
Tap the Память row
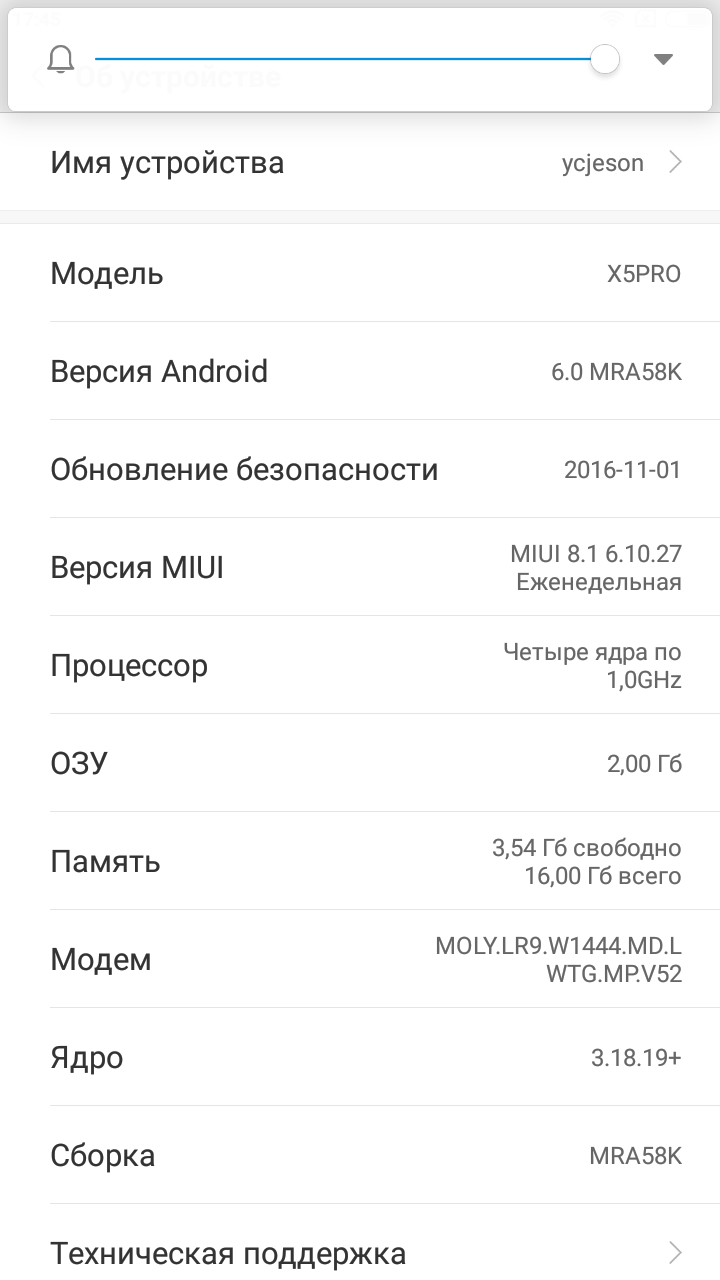click(x=360, y=861)
